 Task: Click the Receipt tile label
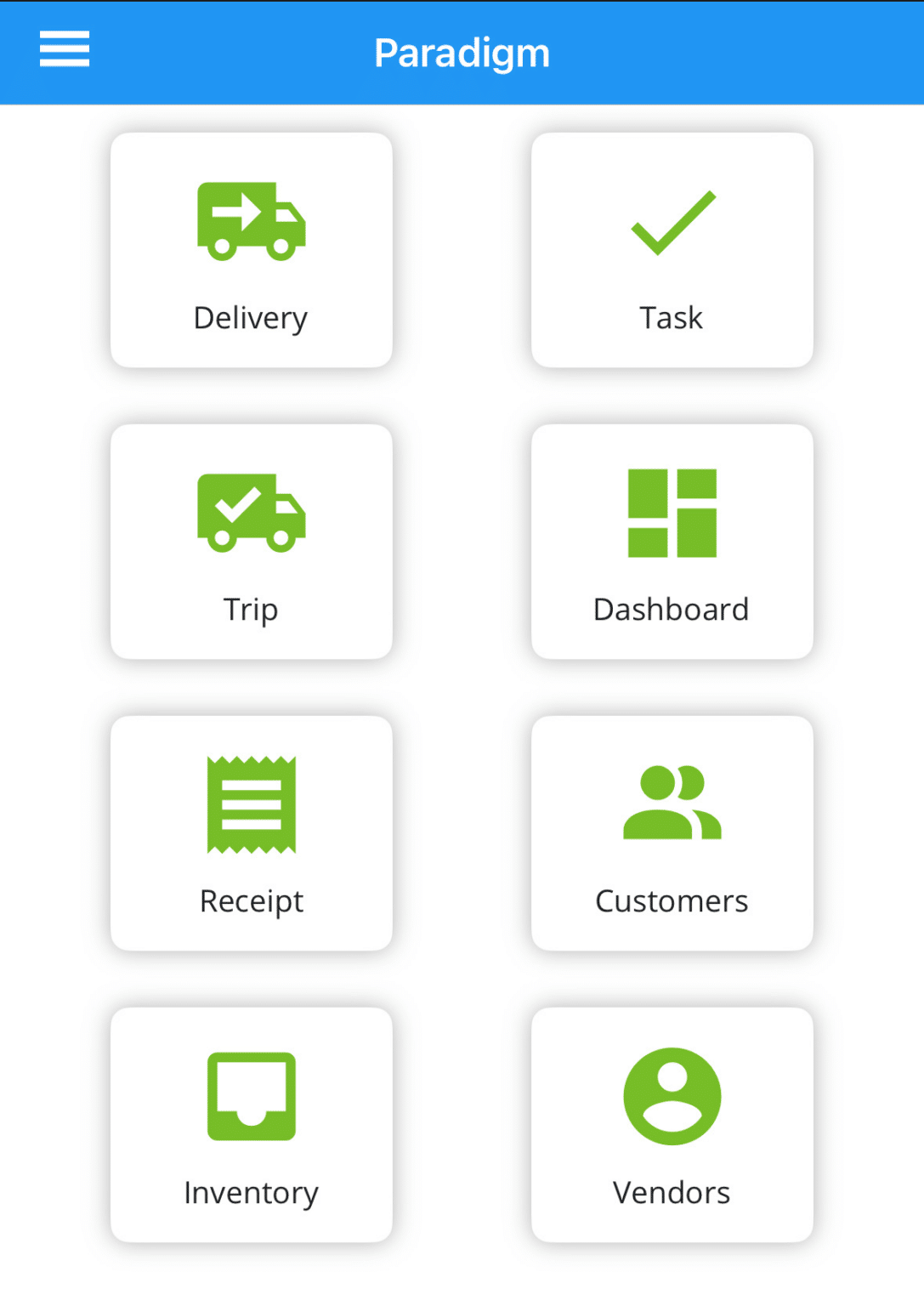click(x=251, y=901)
